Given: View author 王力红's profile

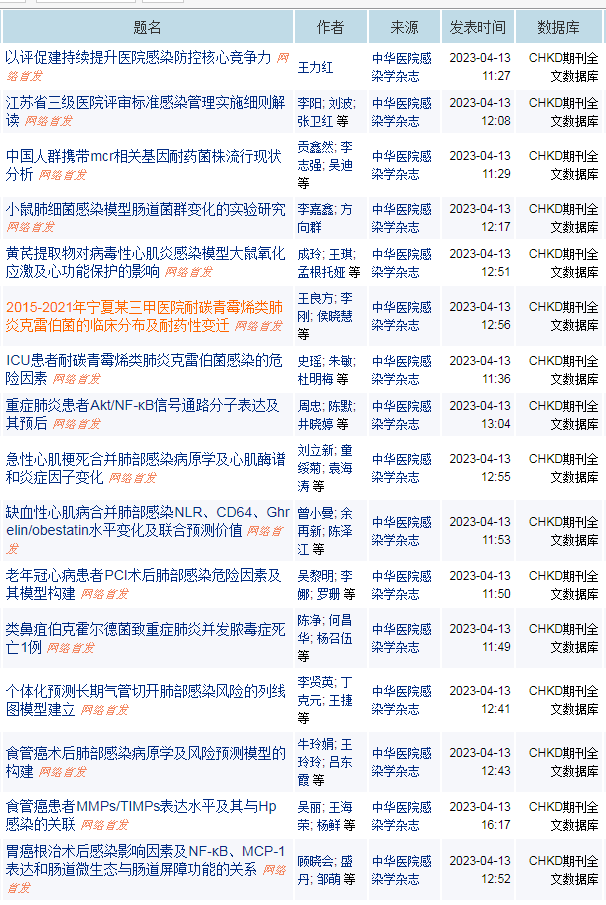Looking at the screenshot, I should click(316, 67).
